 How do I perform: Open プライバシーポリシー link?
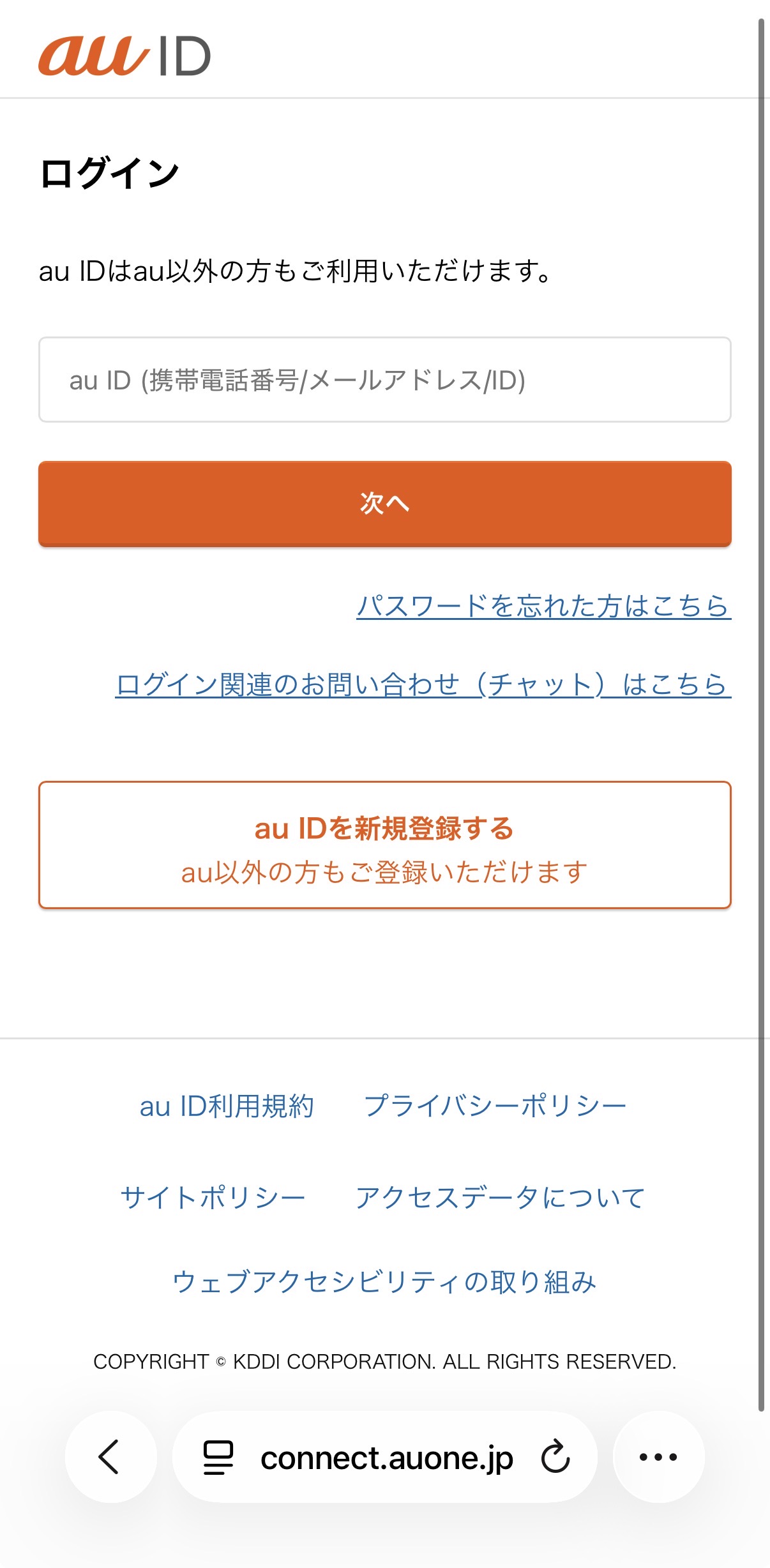pos(495,1106)
